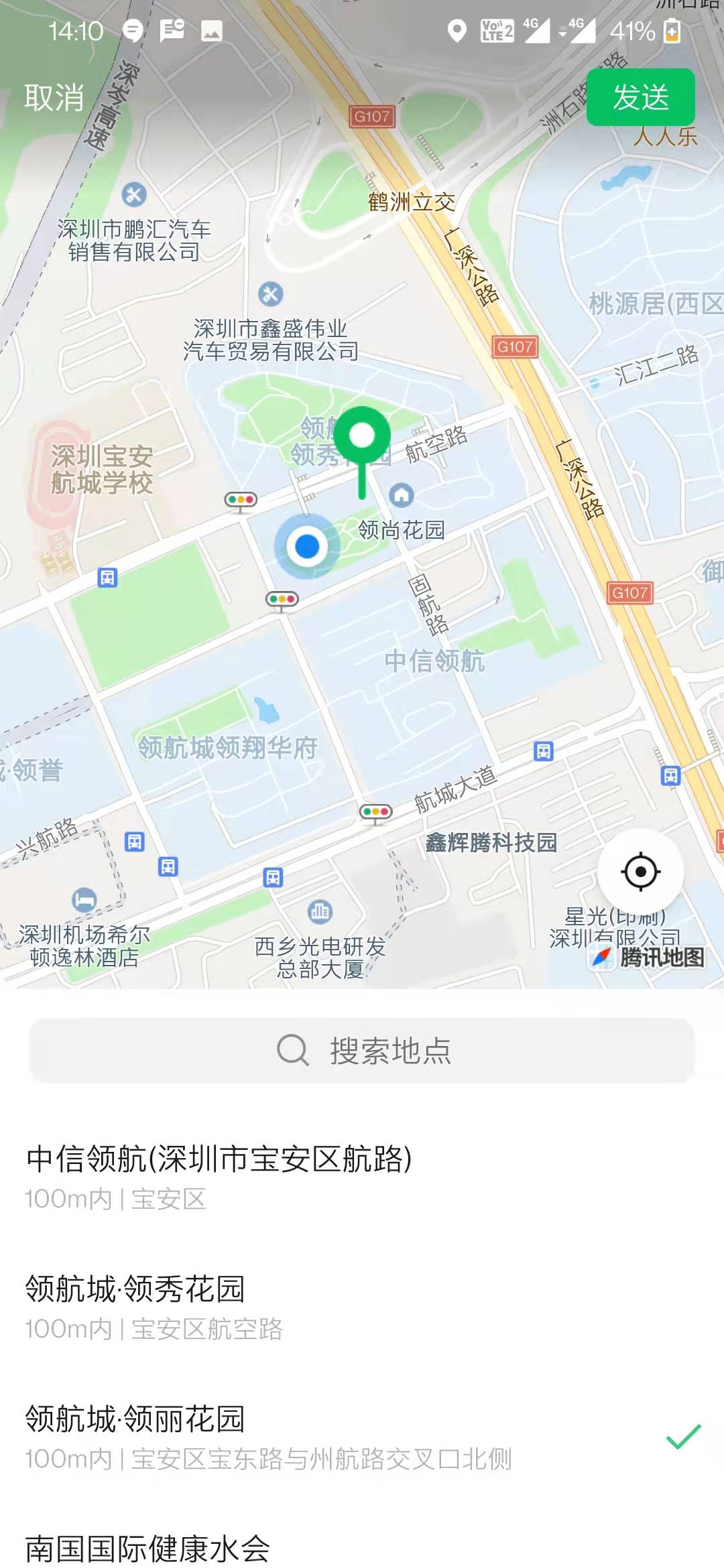Send the selected location with 发送
Screen dimensions: 724x1568
click(x=640, y=97)
